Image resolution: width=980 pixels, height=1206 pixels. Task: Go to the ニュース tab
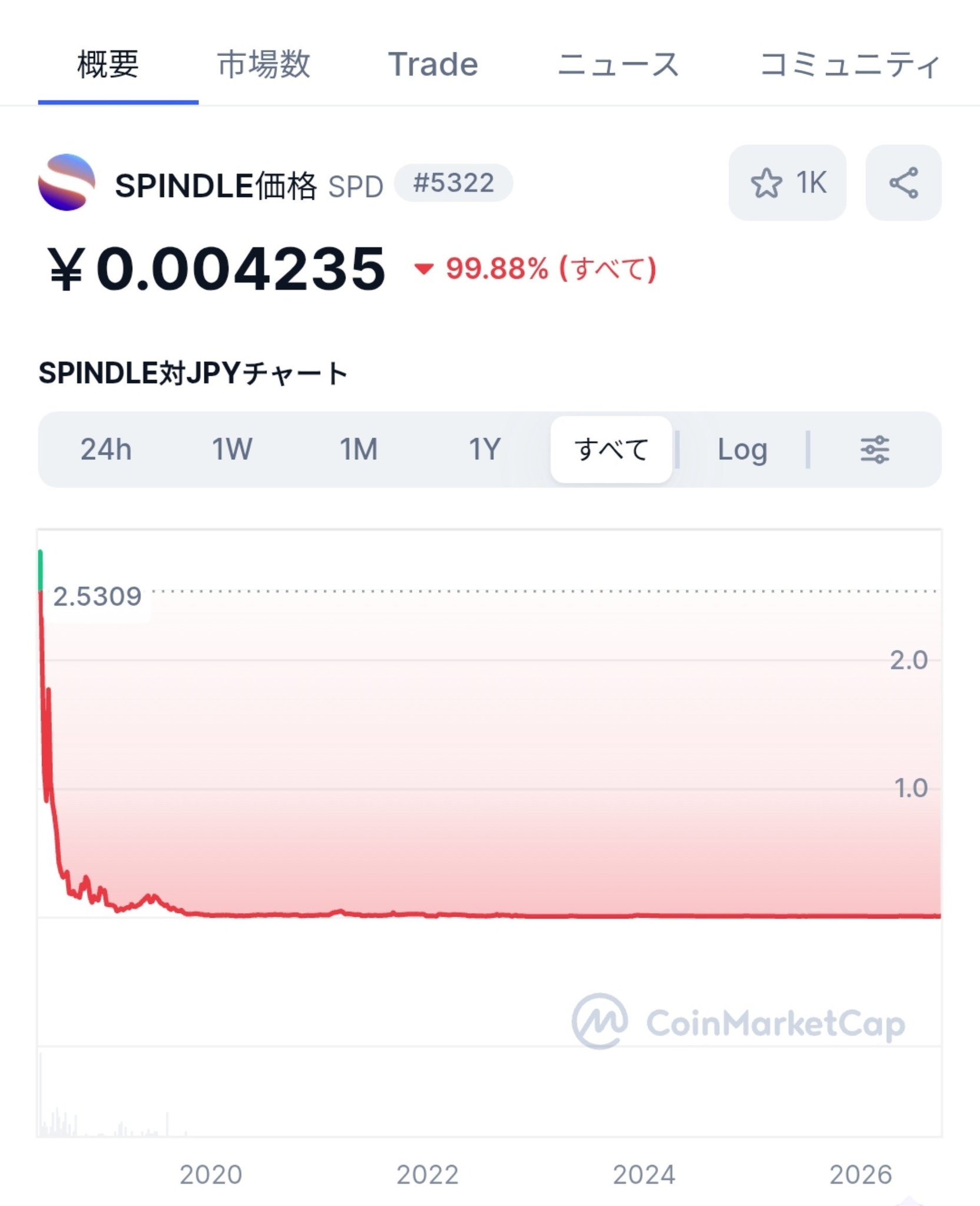click(x=618, y=64)
